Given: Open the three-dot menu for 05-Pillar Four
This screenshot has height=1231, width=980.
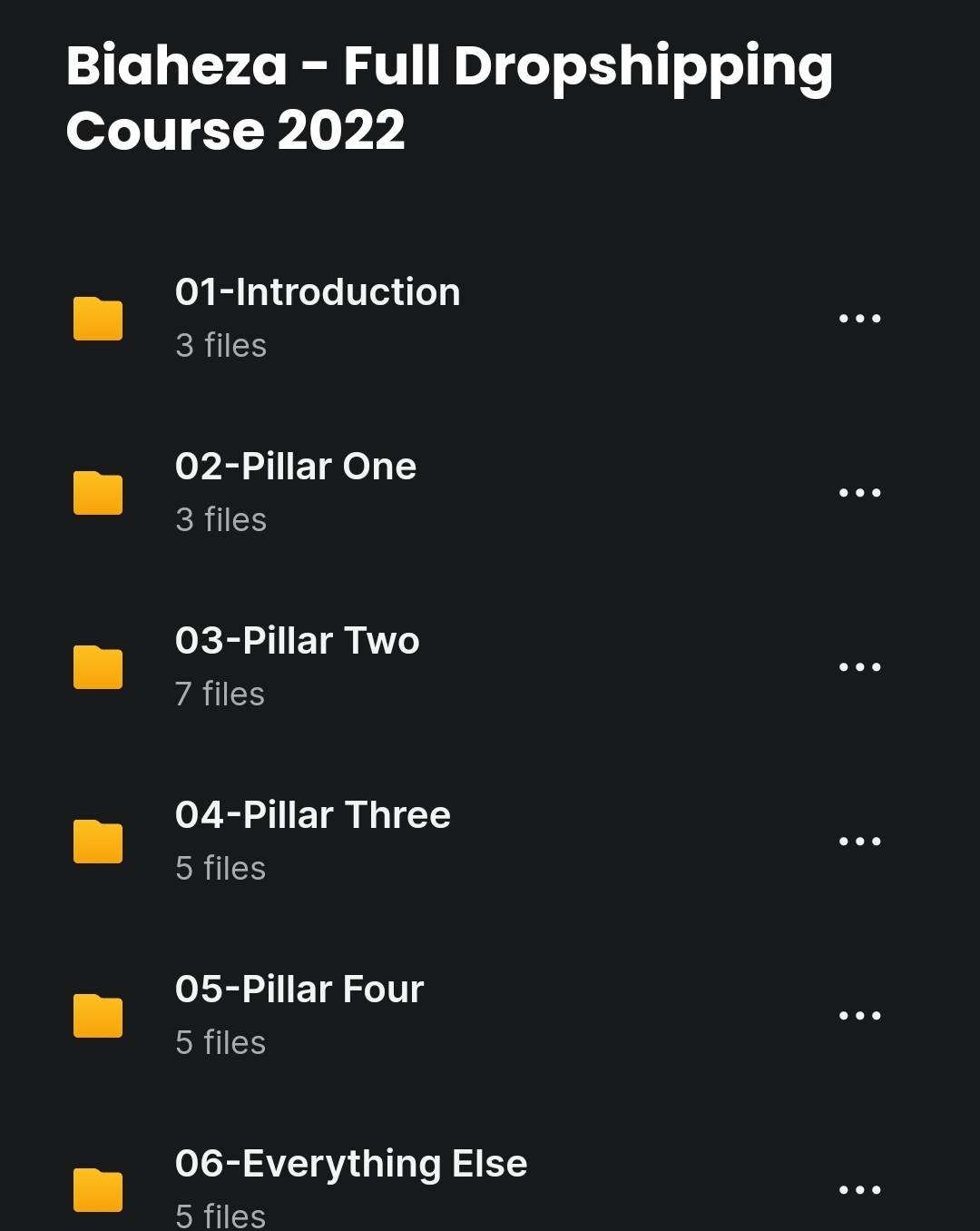Looking at the screenshot, I should click(859, 1016).
